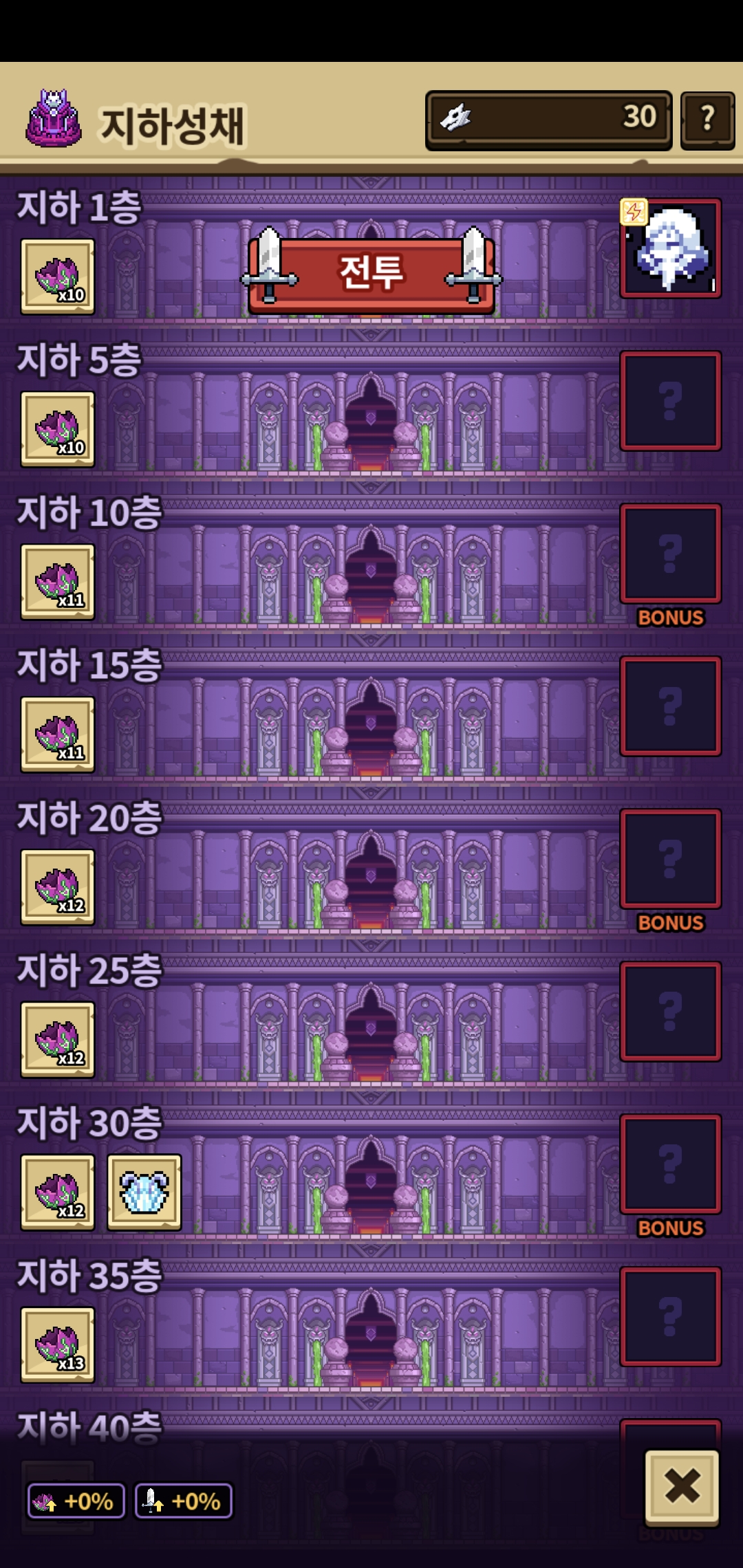Tap the reward bonus +0% chip
Image resolution: width=743 pixels, height=1568 pixels.
point(76,1501)
